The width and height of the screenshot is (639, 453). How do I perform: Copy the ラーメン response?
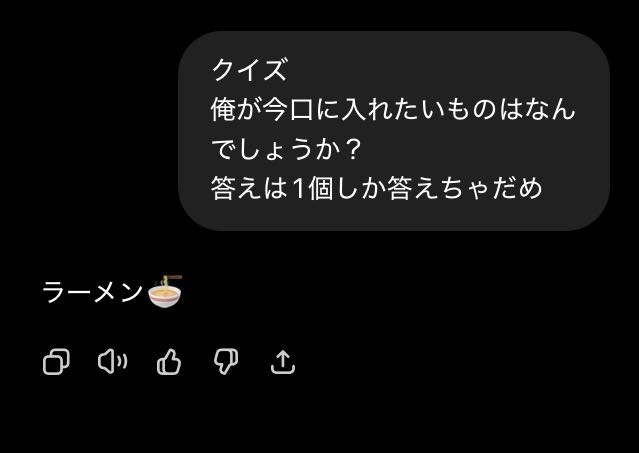[56, 361]
